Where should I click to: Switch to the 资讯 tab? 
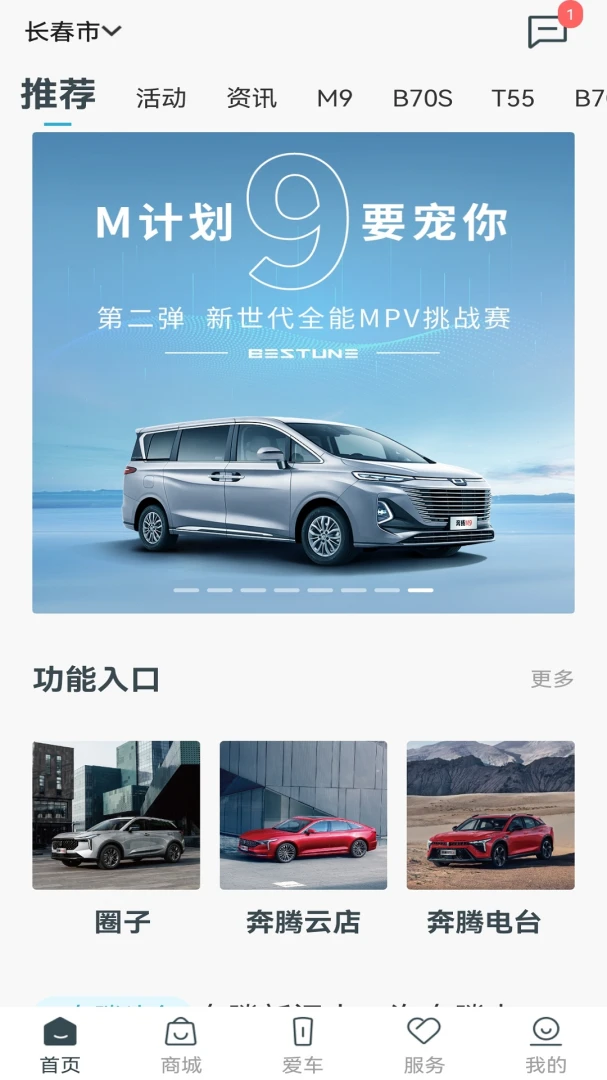point(251,98)
